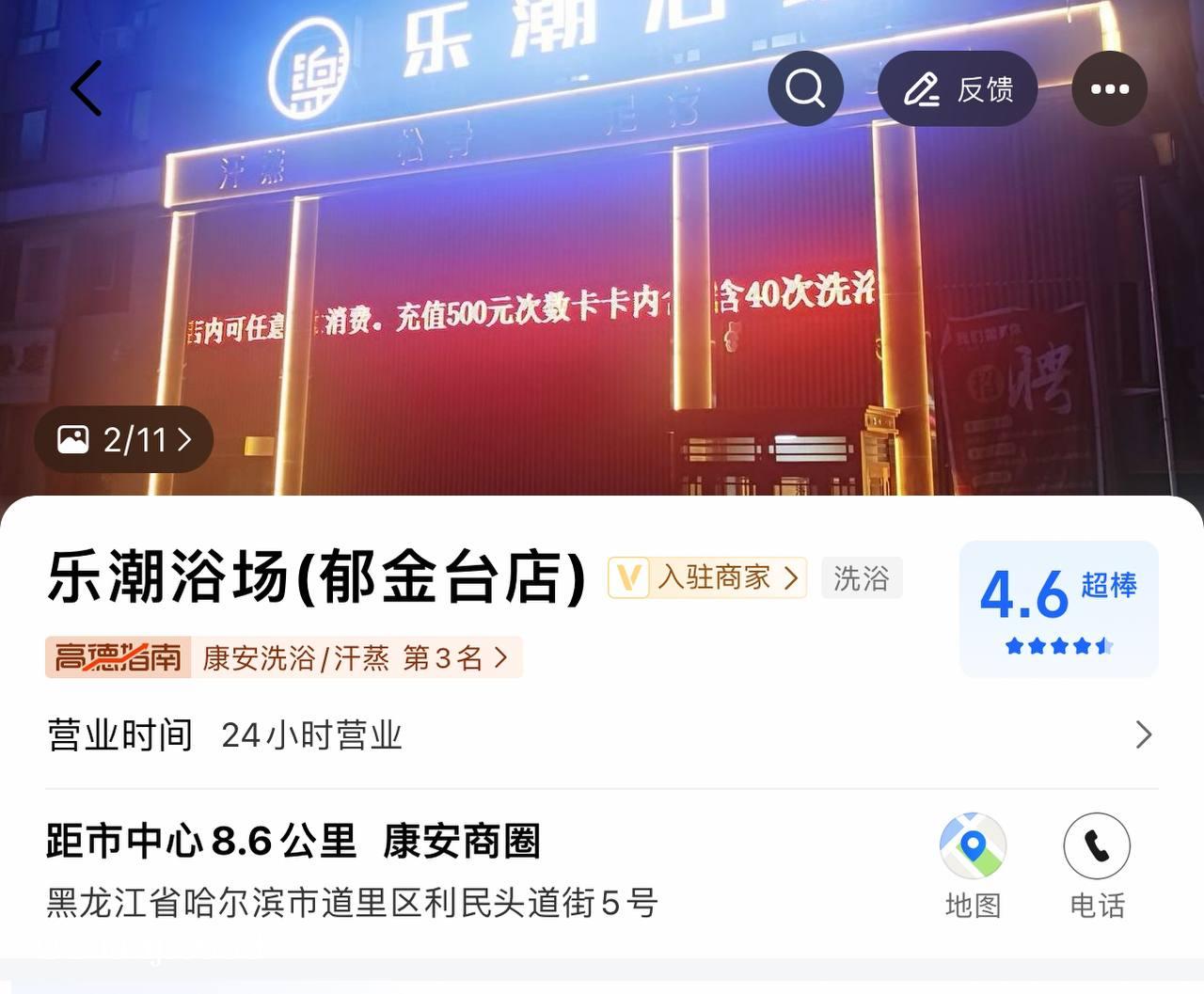Open the 入驻商家 merchant badge
The image size is (1204, 994).
(707, 577)
